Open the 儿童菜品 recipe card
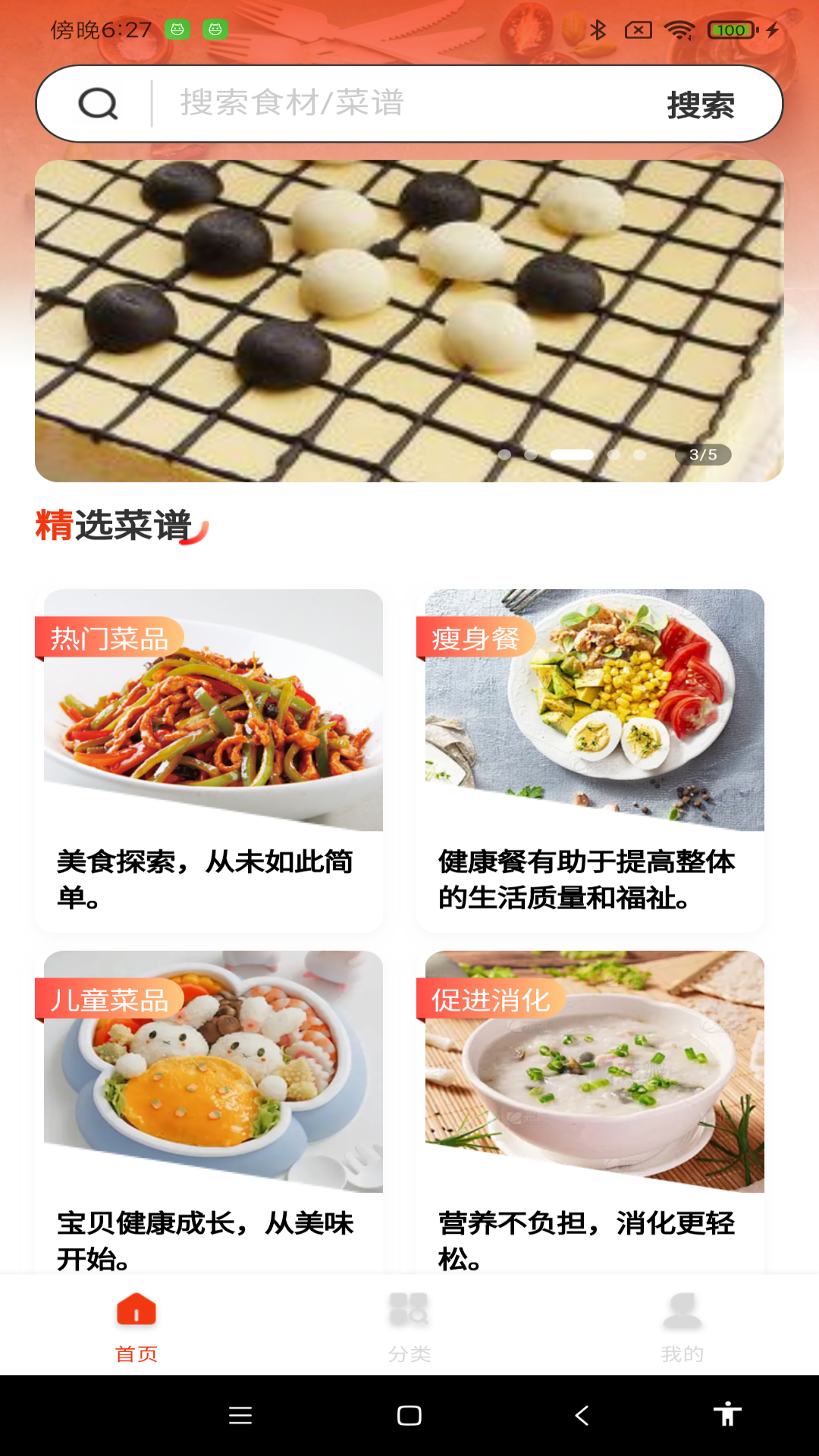This screenshot has width=819, height=1456. click(x=209, y=1112)
